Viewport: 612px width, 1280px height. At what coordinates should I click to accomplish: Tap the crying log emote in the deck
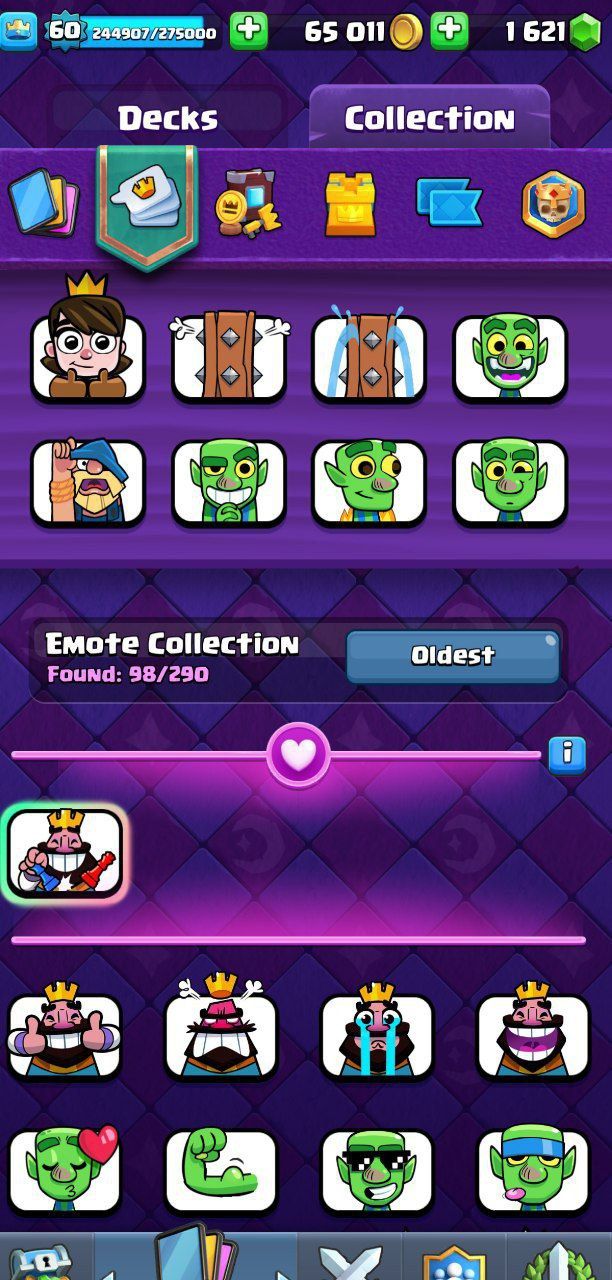[x=369, y=355]
